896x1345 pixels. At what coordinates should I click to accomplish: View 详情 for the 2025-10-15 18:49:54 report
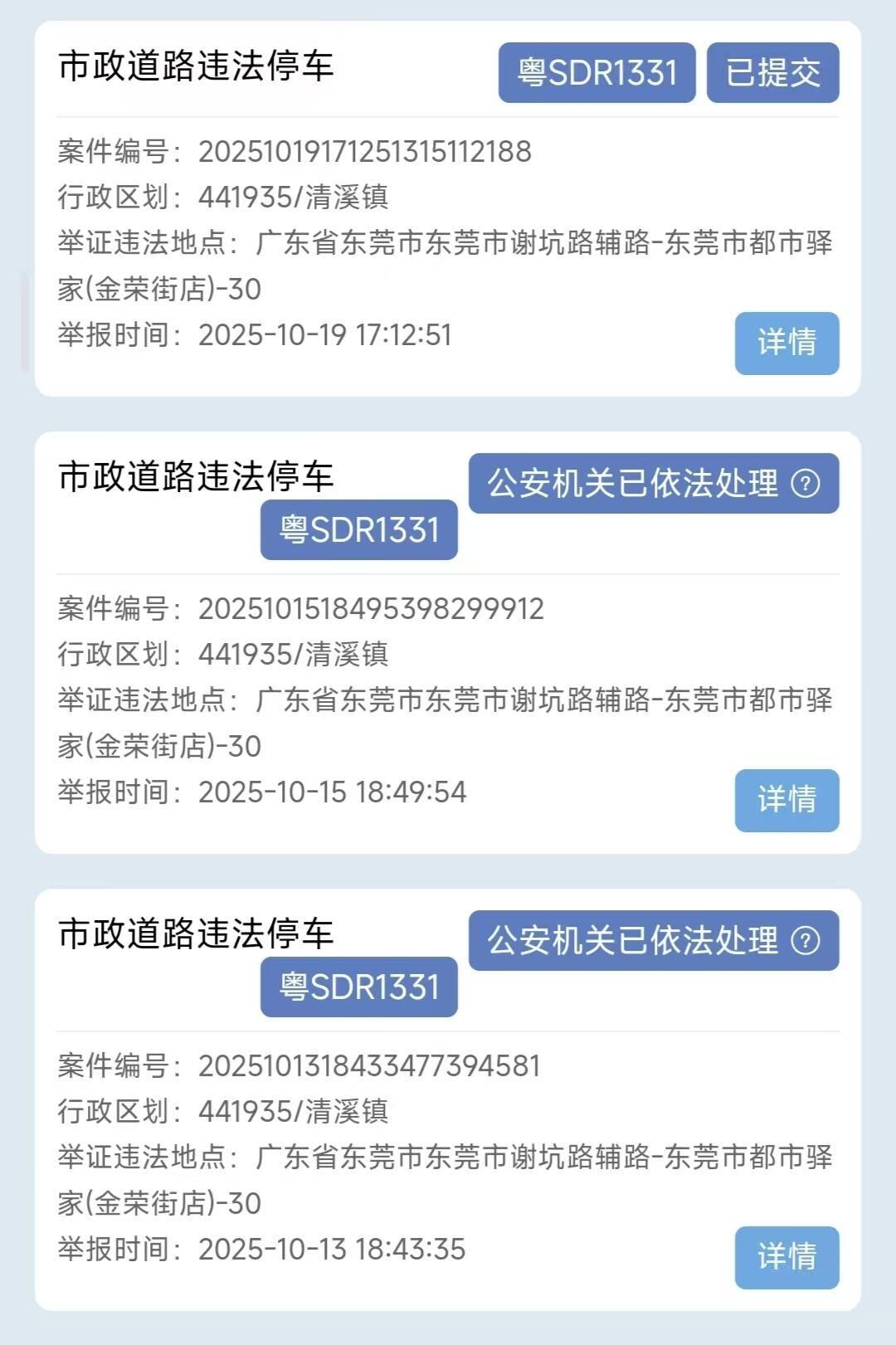[x=786, y=800]
